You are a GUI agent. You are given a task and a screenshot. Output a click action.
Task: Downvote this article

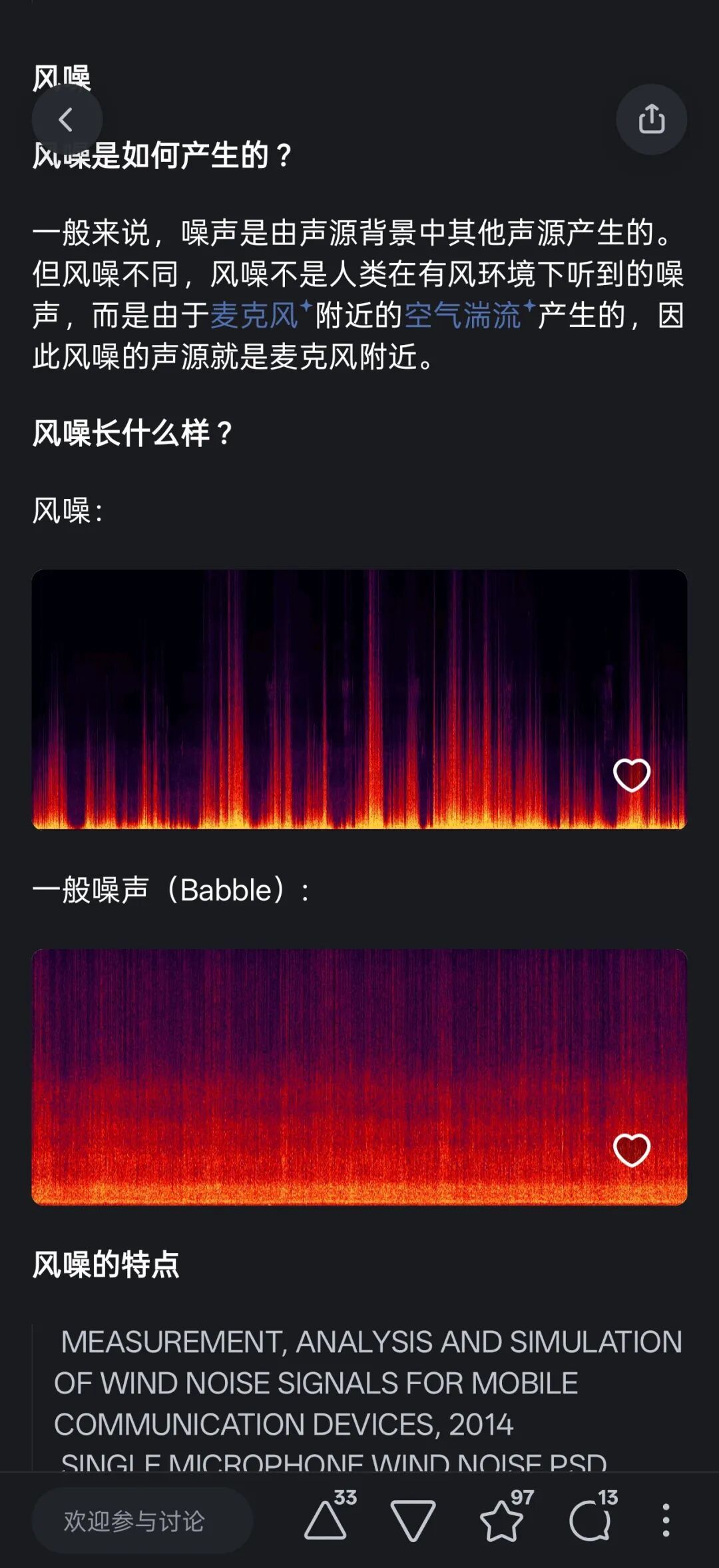413,1521
